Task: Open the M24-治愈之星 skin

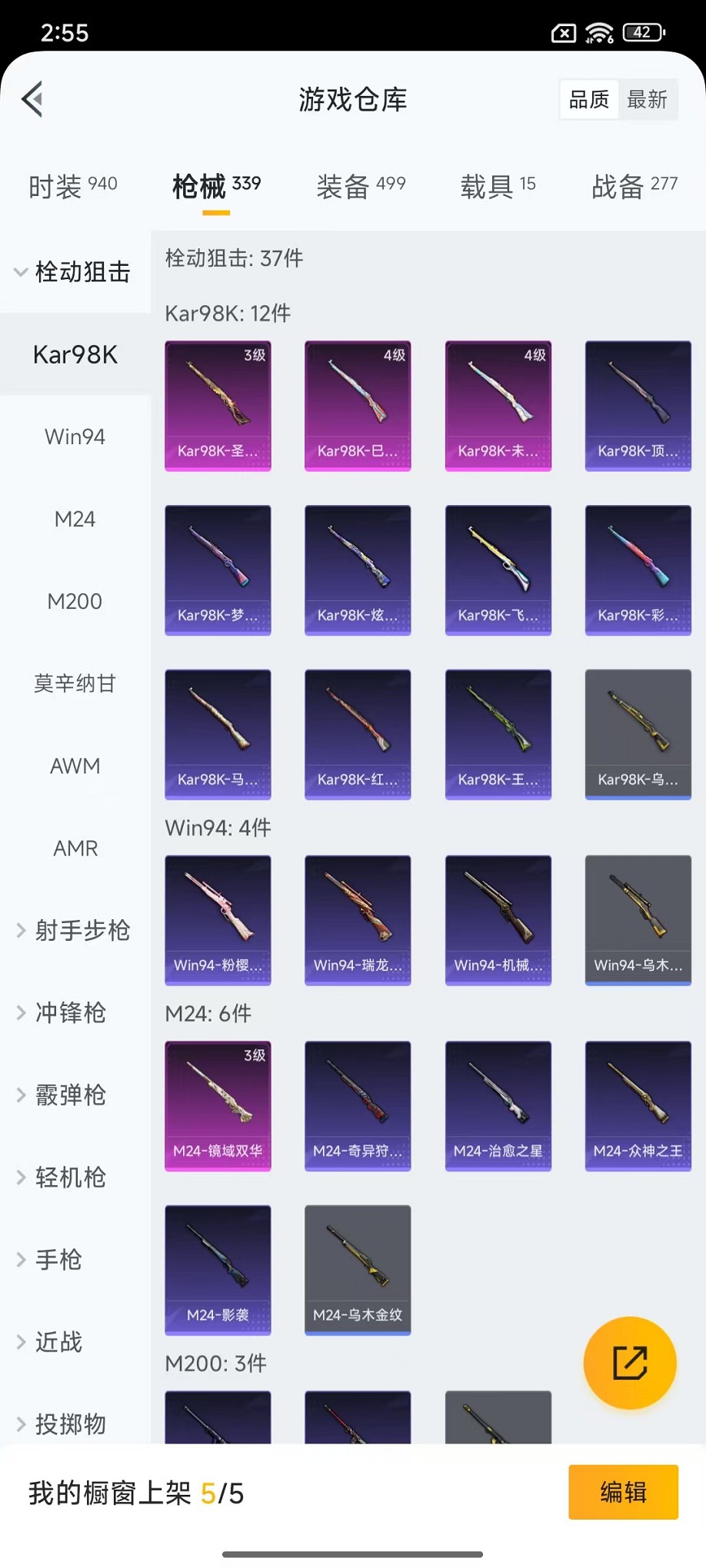Action: click(498, 1105)
